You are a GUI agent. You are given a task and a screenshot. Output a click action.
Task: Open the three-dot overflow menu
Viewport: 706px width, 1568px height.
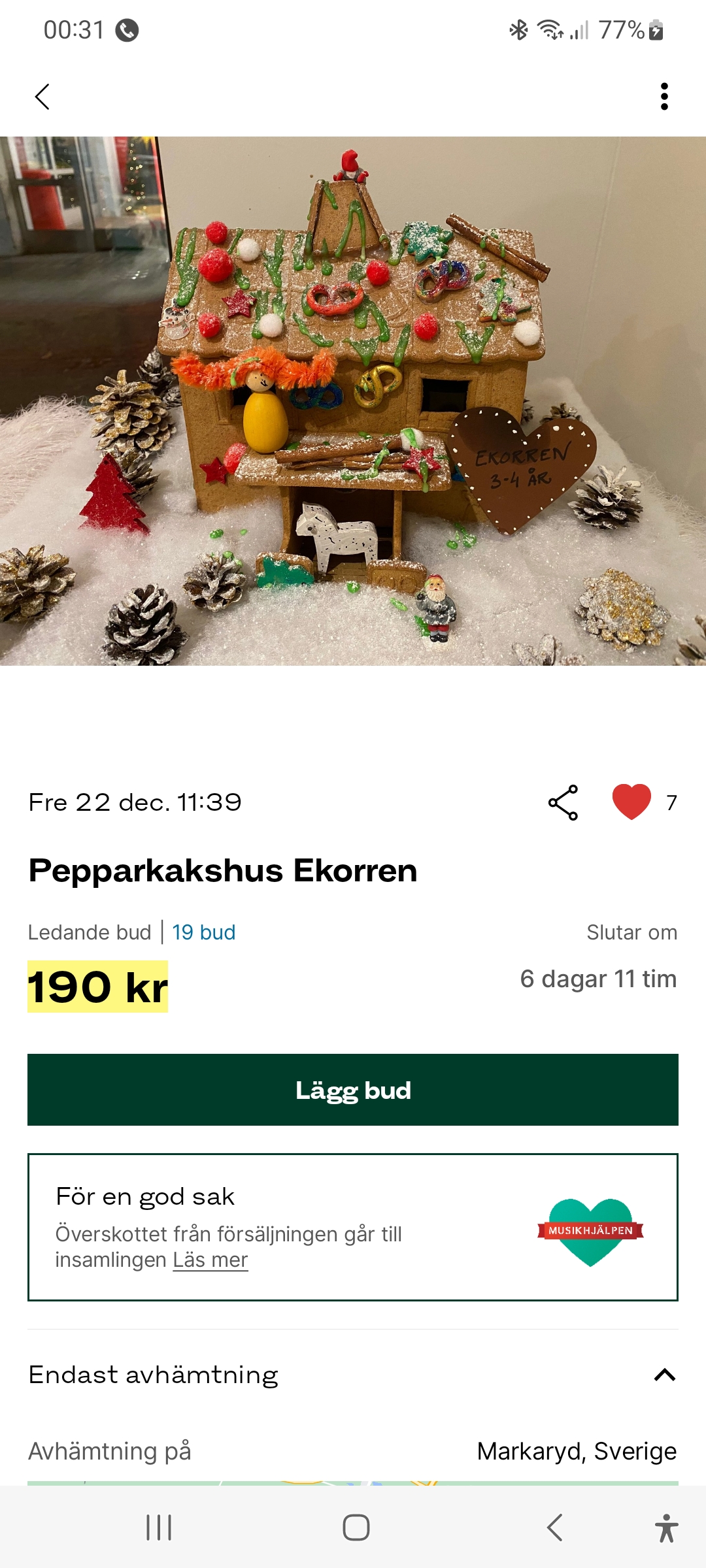click(x=664, y=97)
